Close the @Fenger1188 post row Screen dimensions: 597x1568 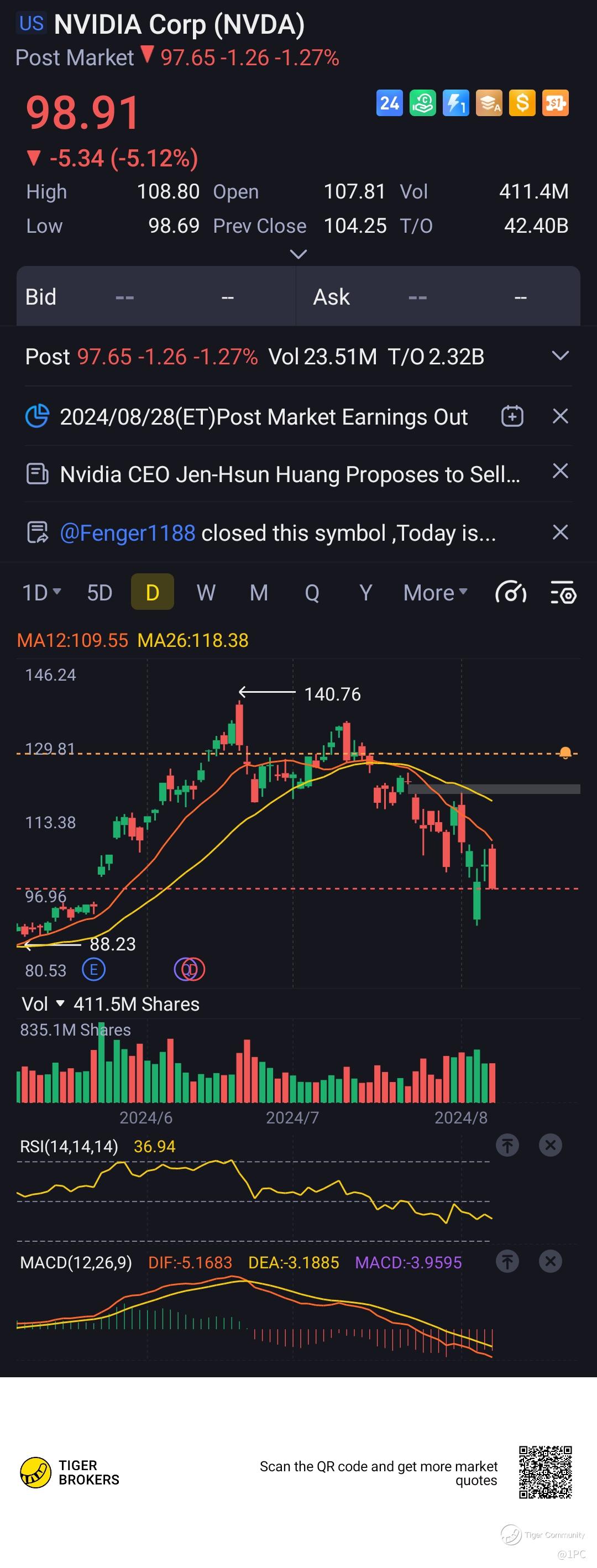point(560,532)
